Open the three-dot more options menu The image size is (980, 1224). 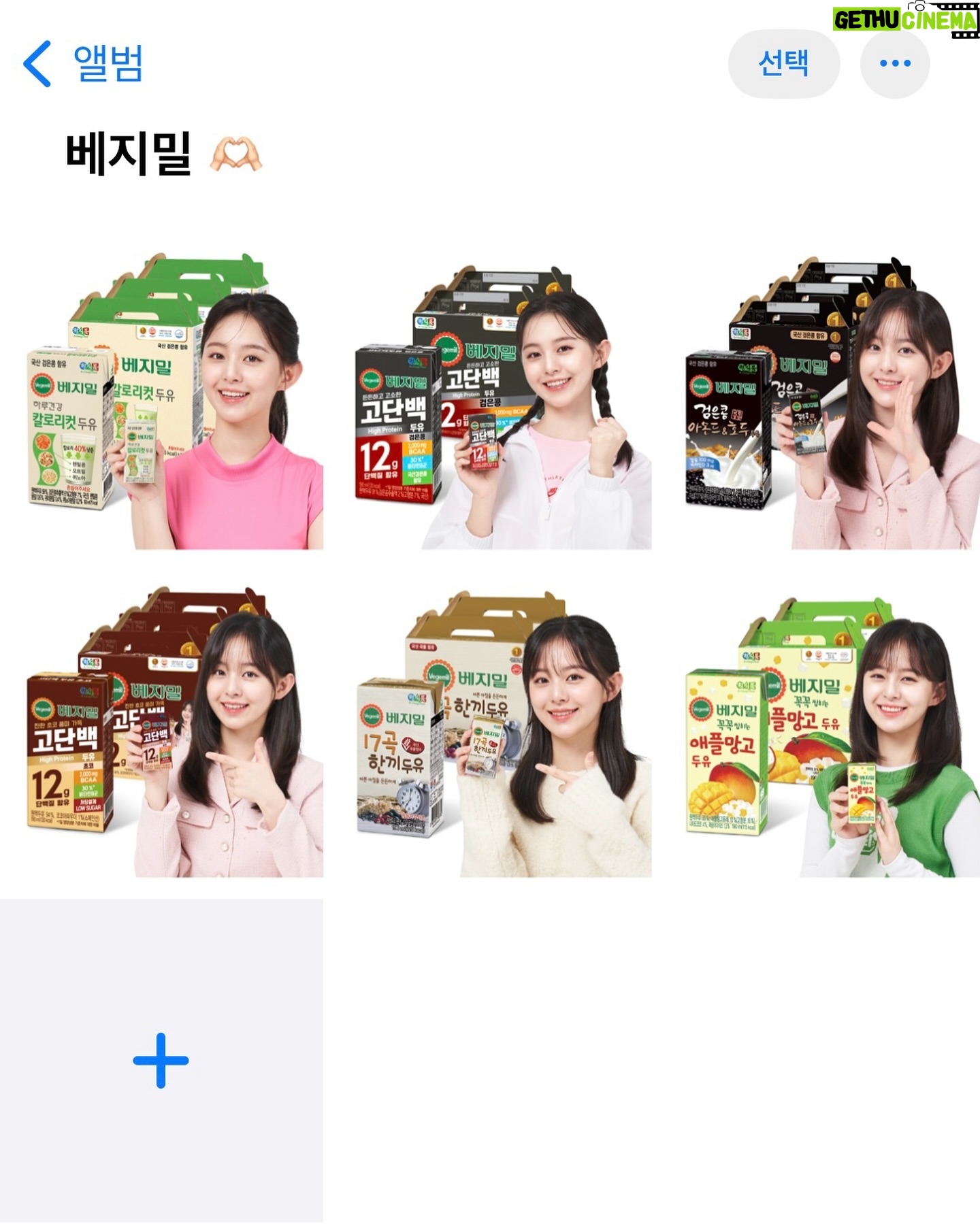(x=895, y=64)
